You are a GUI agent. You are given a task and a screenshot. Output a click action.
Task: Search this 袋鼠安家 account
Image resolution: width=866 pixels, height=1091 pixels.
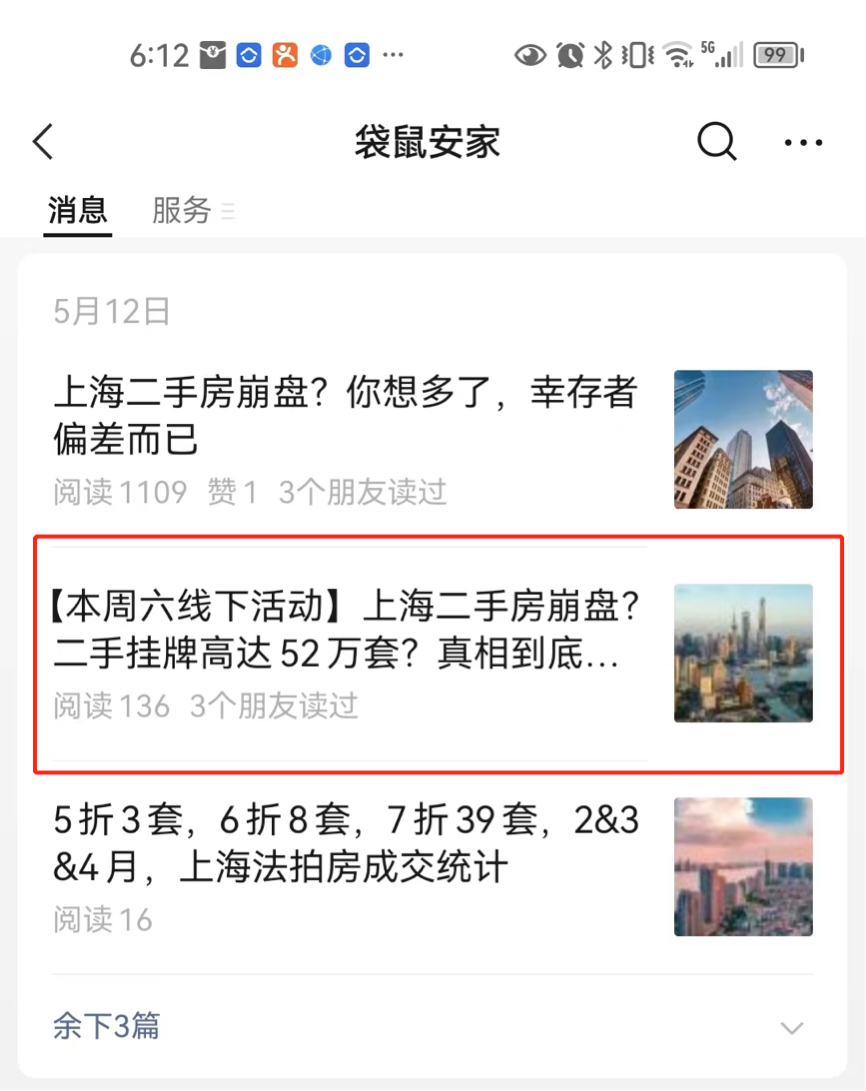click(716, 142)
